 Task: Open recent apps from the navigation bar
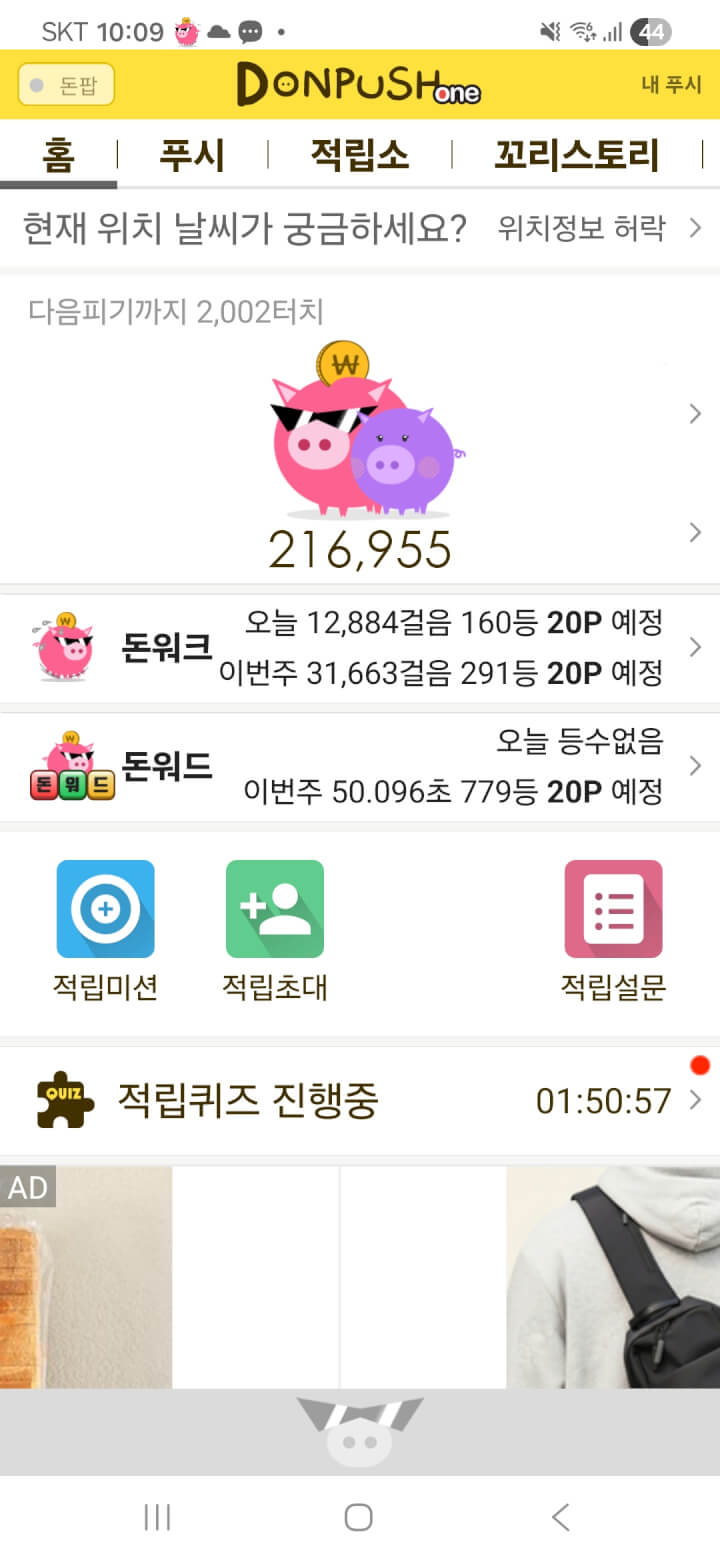pyautogui.click(x=157, y=1517)
